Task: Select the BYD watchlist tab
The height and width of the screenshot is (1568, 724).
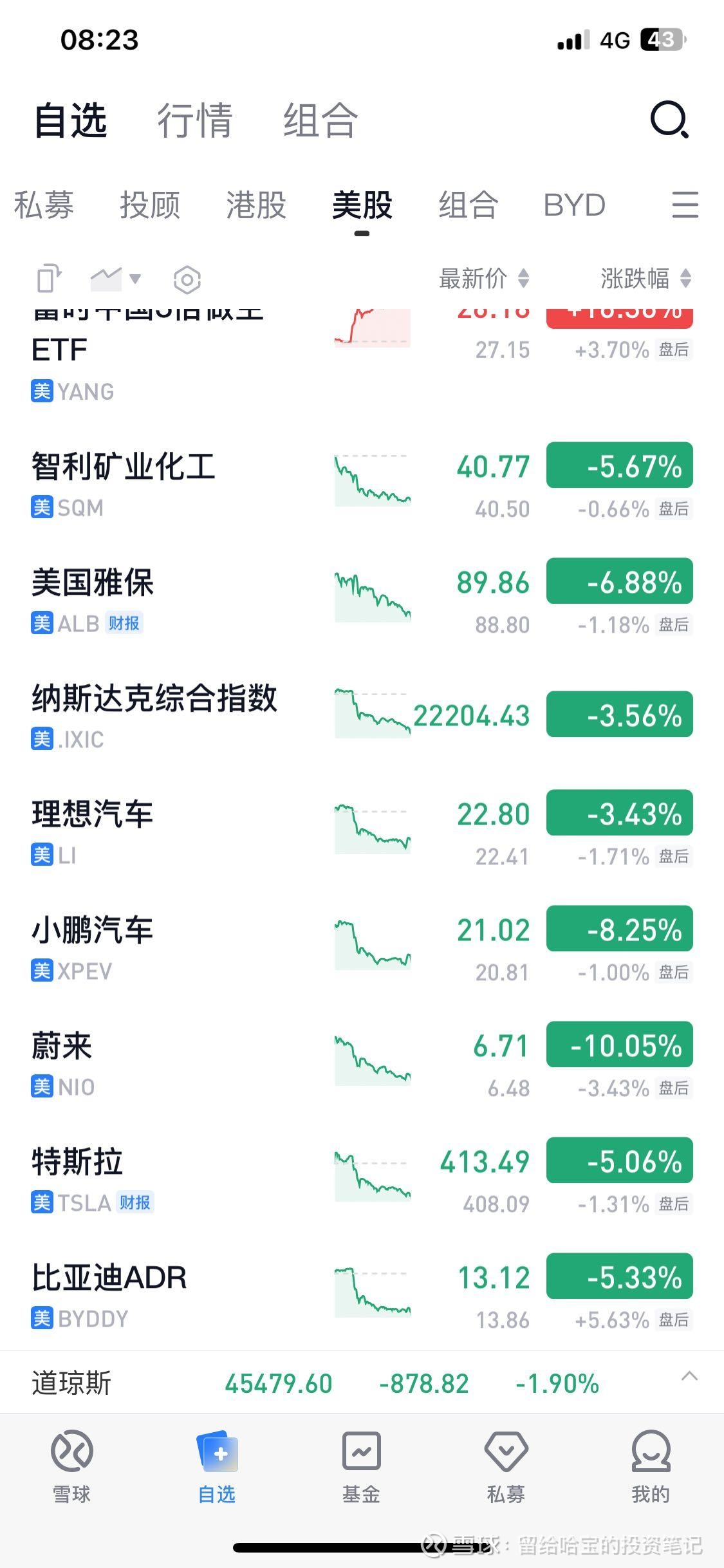Action: 574,205
